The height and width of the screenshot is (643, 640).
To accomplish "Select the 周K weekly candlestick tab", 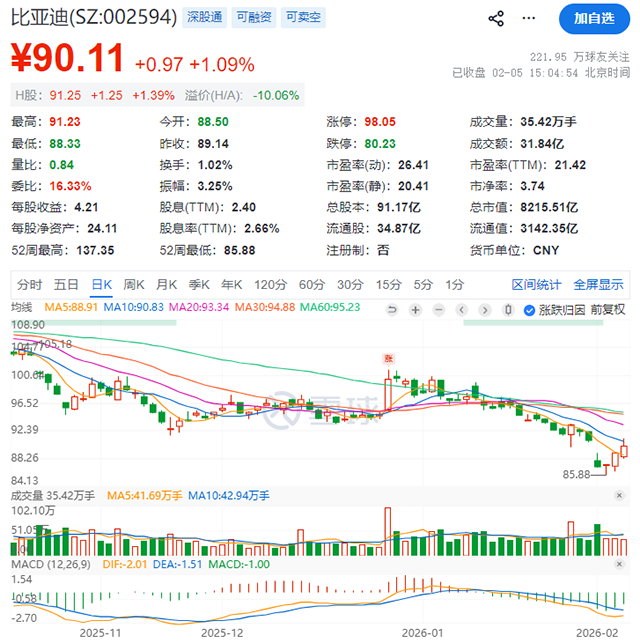I will pyautogui.click(x=134, y=284).
